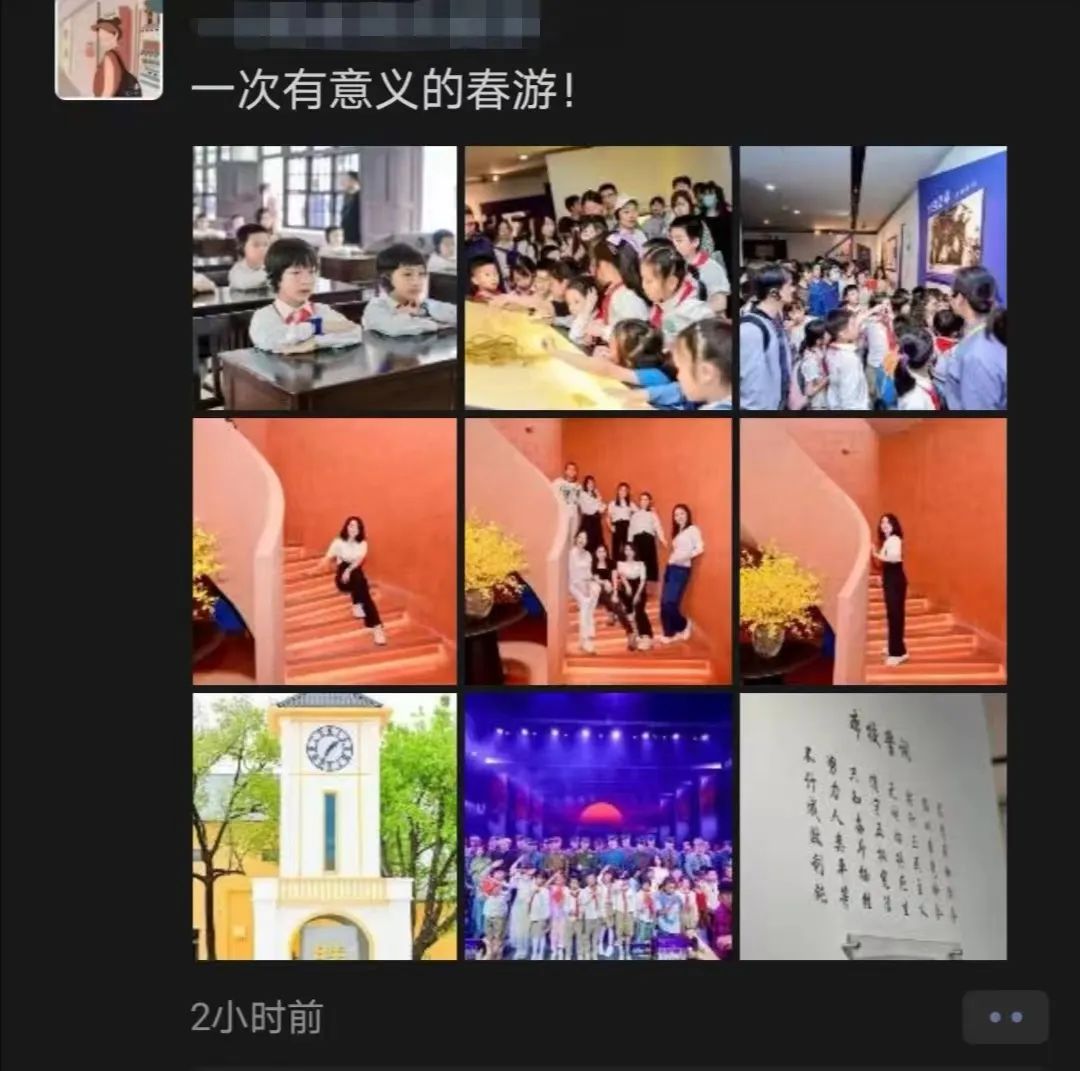Open the calligraphy wall photo
The height and width of the screenshot is (1071, 1080).
coord(873,826)
